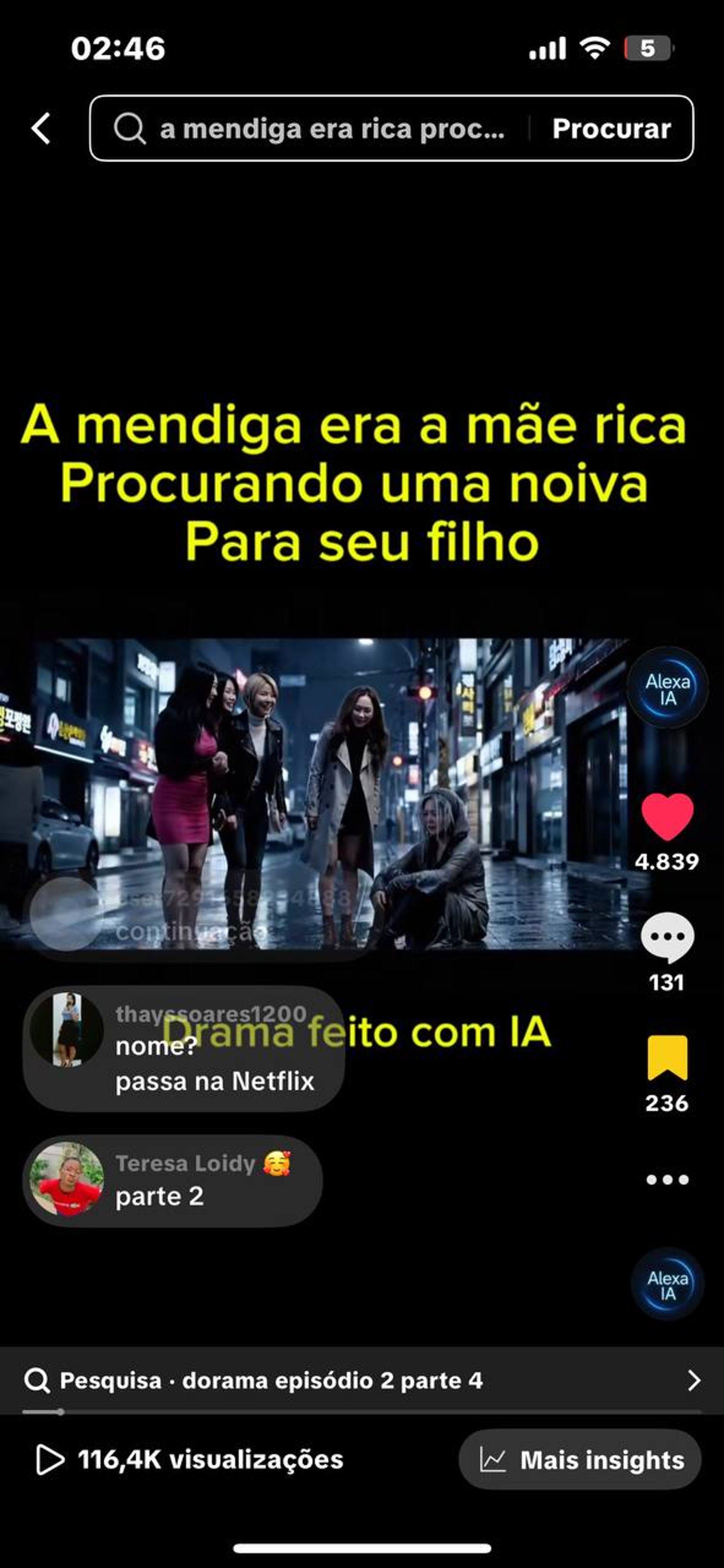Go back with the top-left arrow

(41, 129)
